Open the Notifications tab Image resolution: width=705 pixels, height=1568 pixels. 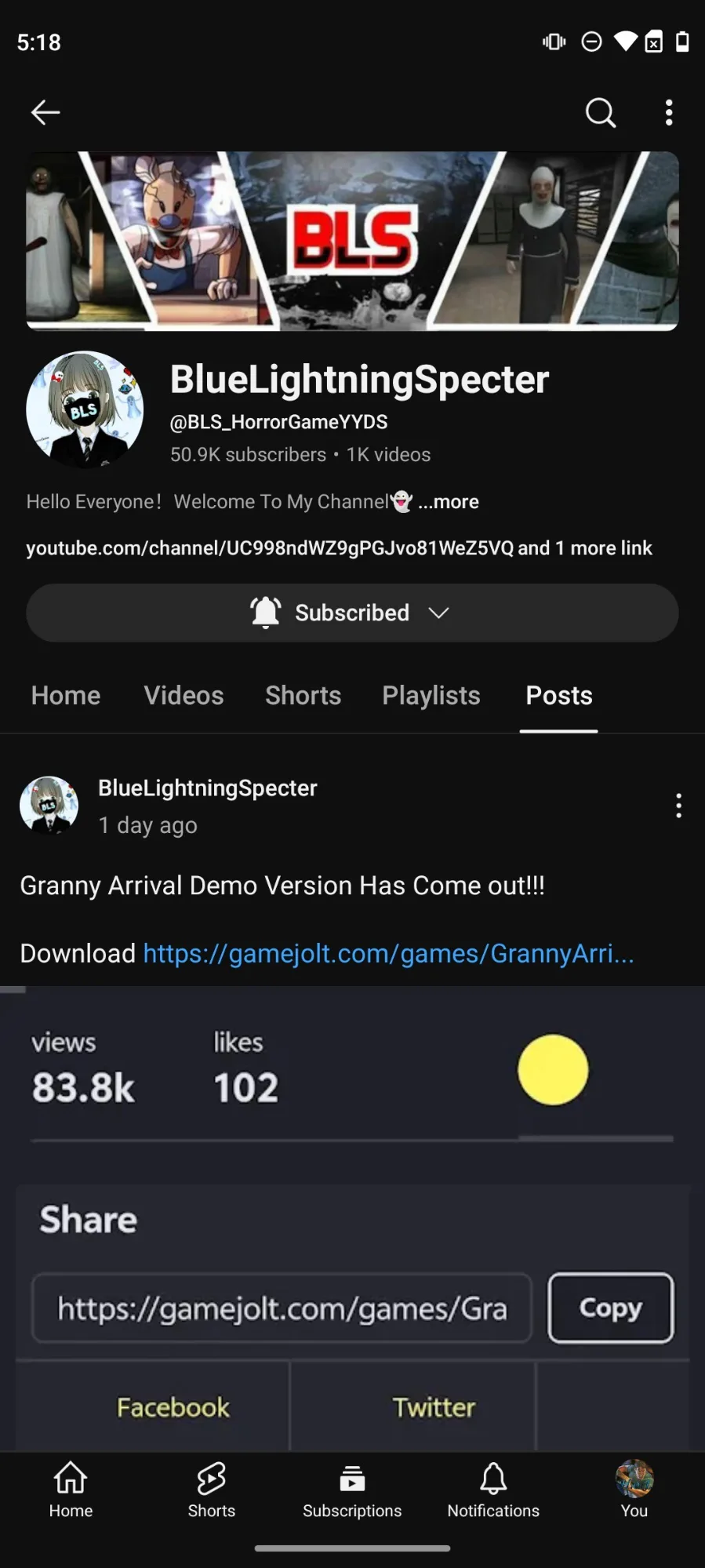pos(493,1490)
